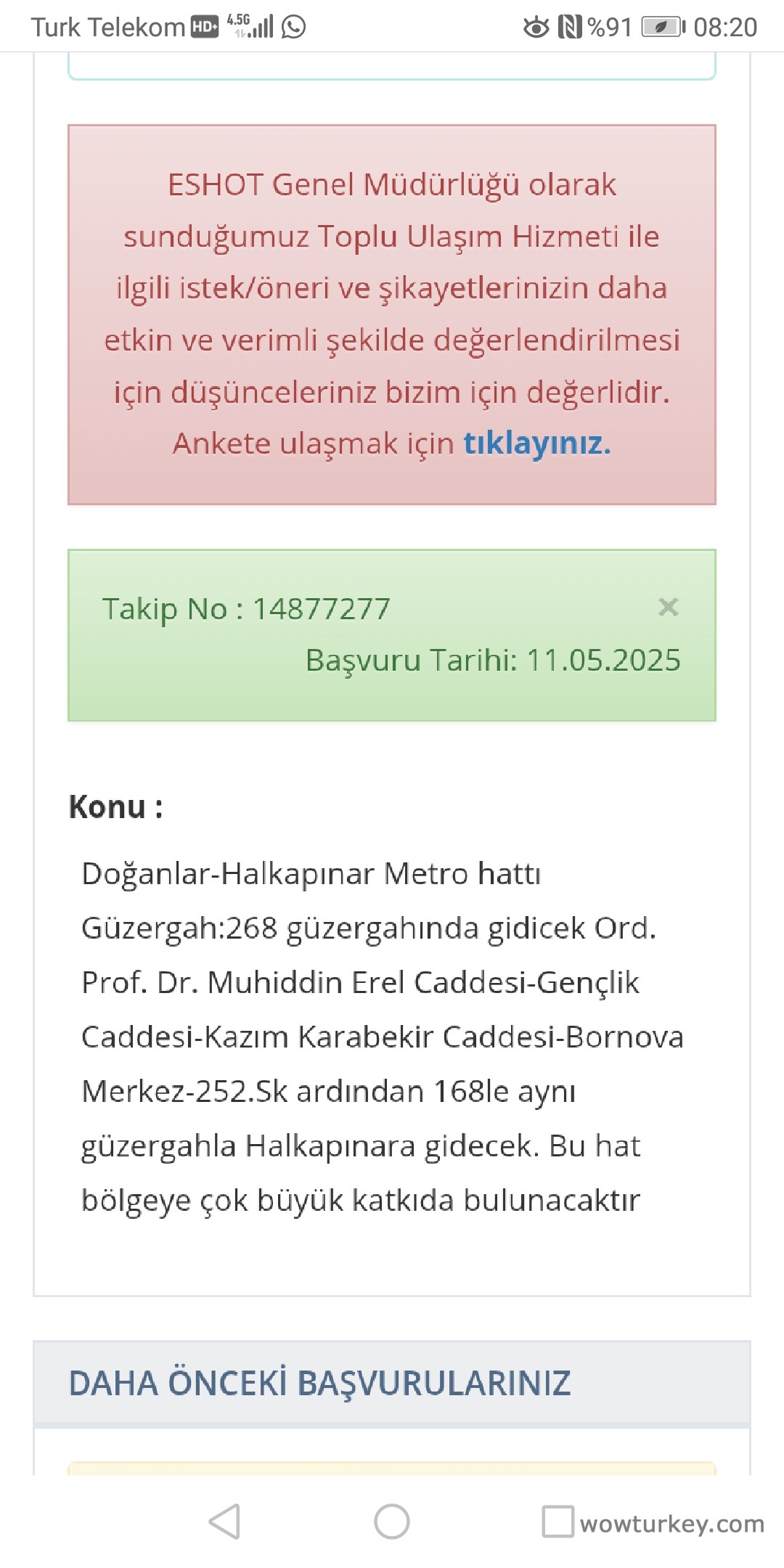
Task: Dismiss the Takip No green alert
Action: point(668,607)
